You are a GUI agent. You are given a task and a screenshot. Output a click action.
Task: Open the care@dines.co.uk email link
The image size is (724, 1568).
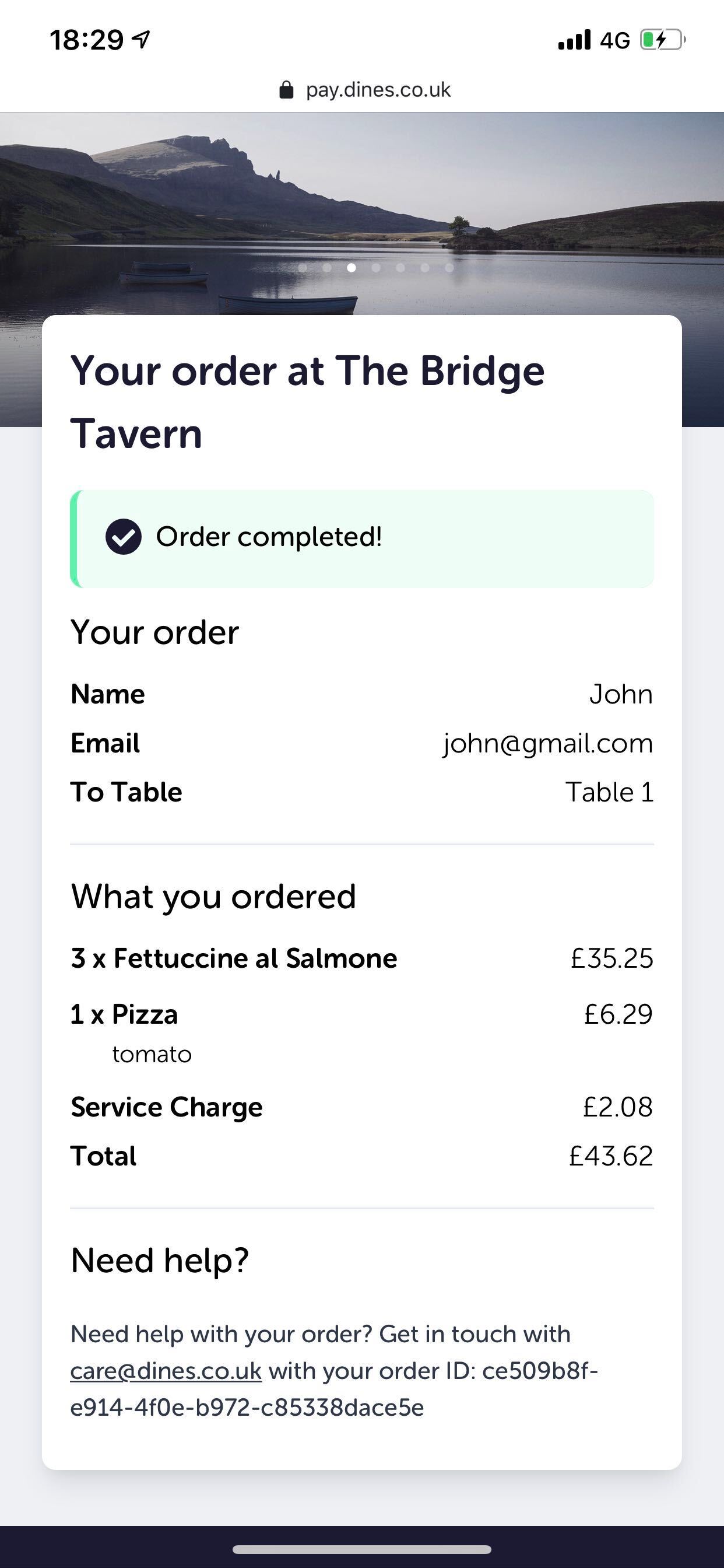pyautogui.click(x=166, y=1370)
